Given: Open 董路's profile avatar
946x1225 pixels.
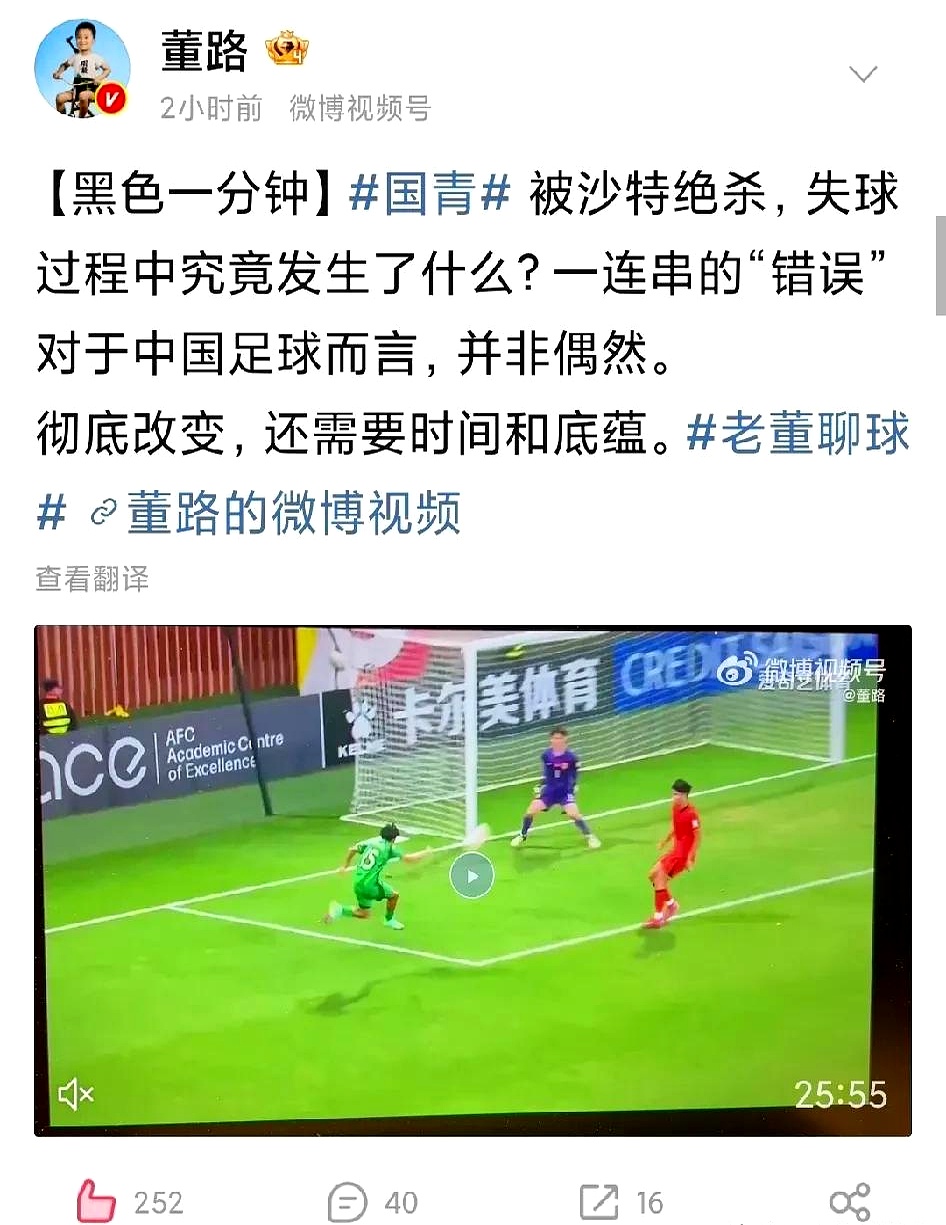Looking at the screenshot, I should click(x=82, y=67).
